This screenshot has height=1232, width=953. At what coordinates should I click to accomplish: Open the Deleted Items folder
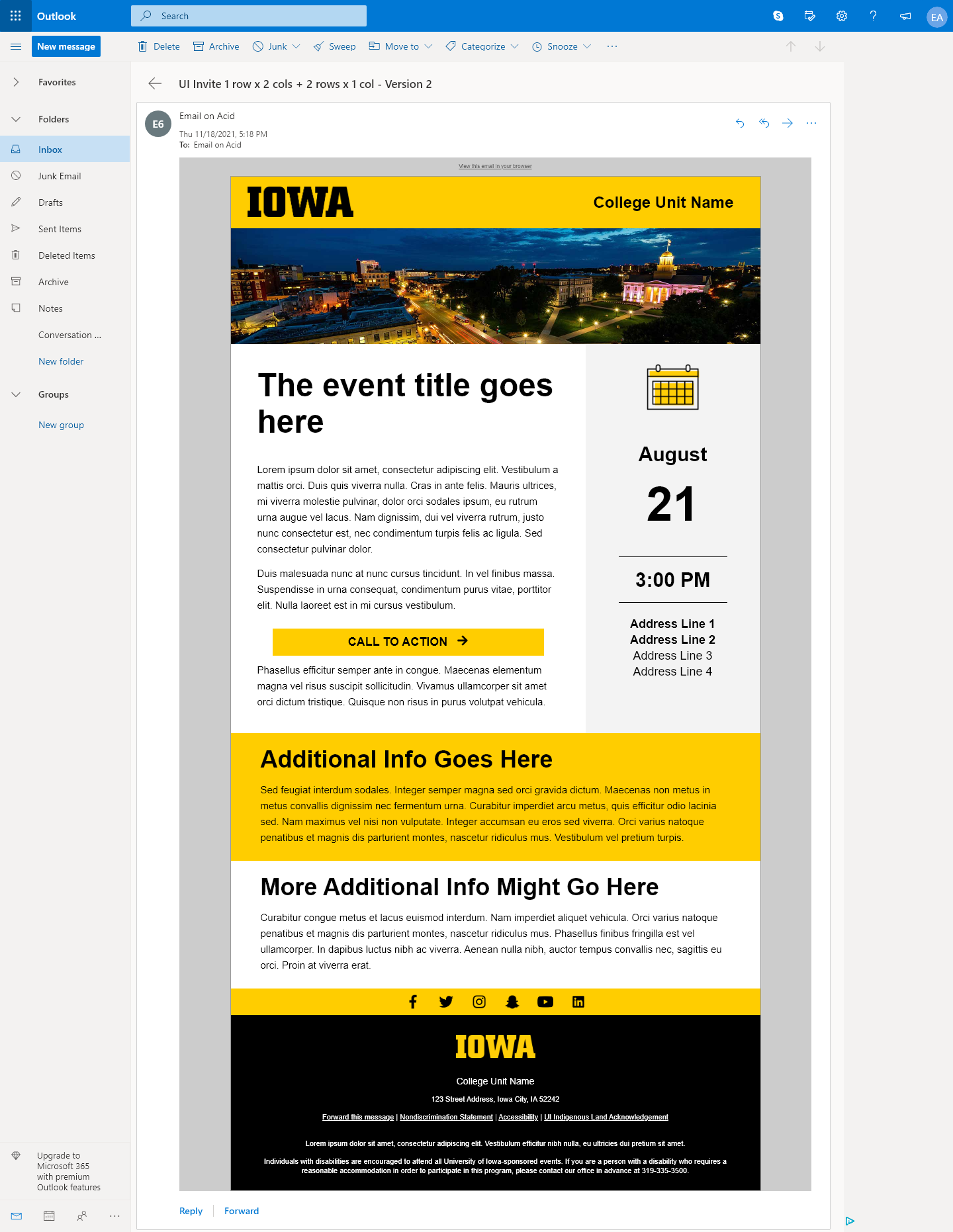[x=66, y=255]
